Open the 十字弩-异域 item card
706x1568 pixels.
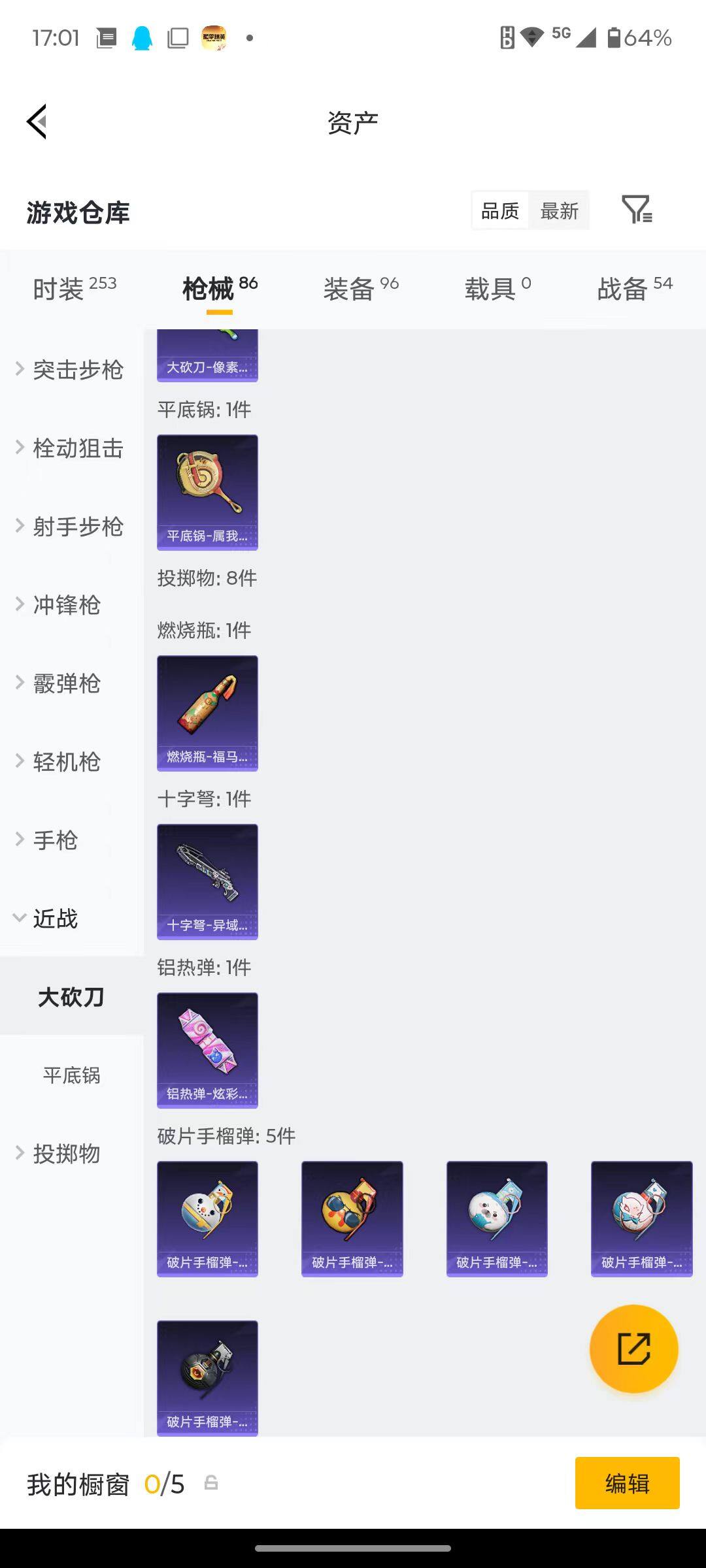pos(207,881)
